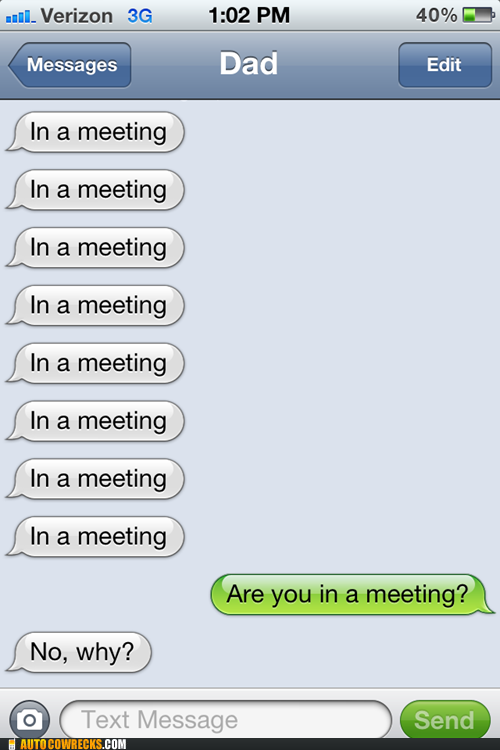Focus the Text Message field
The image size is (500, 750).
click(225, 719)
